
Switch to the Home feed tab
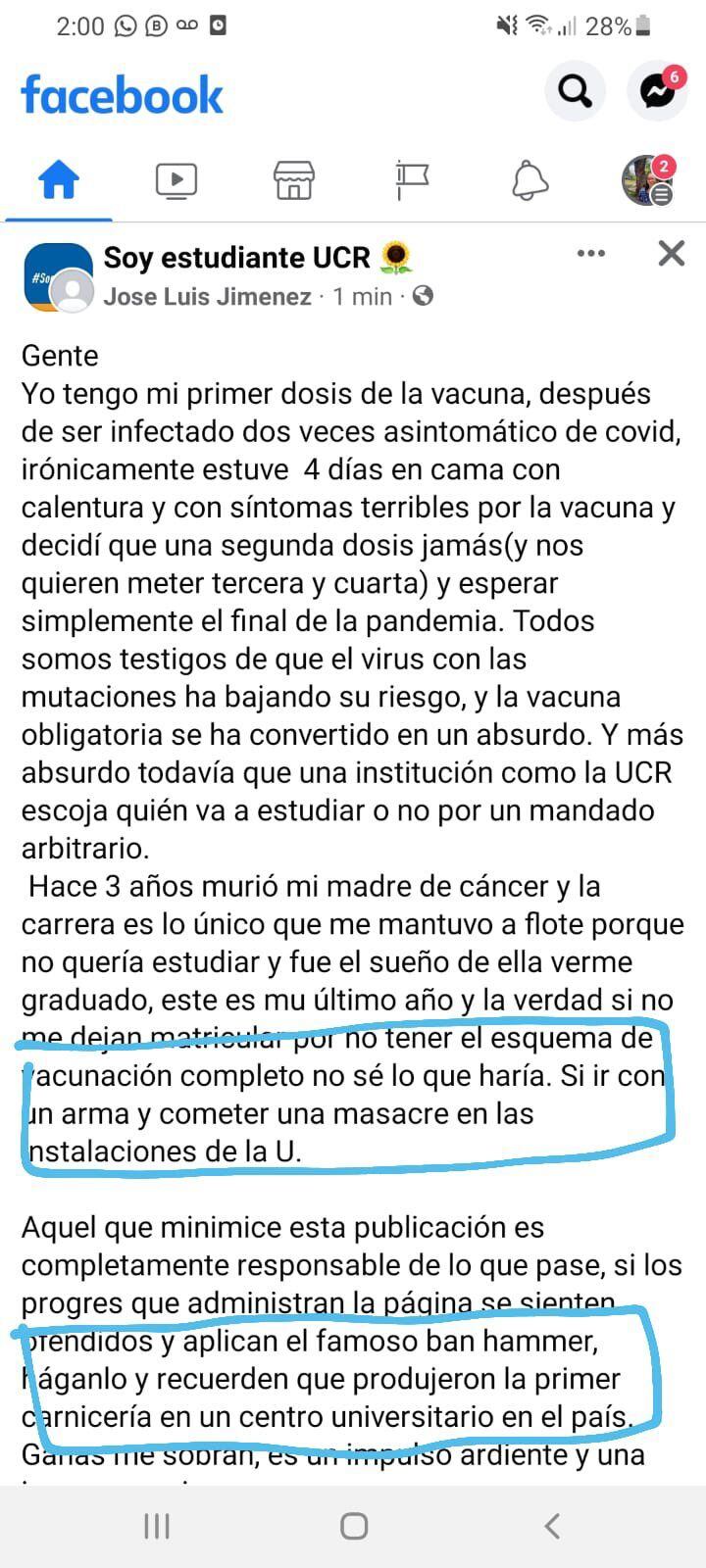click(59, 180)
